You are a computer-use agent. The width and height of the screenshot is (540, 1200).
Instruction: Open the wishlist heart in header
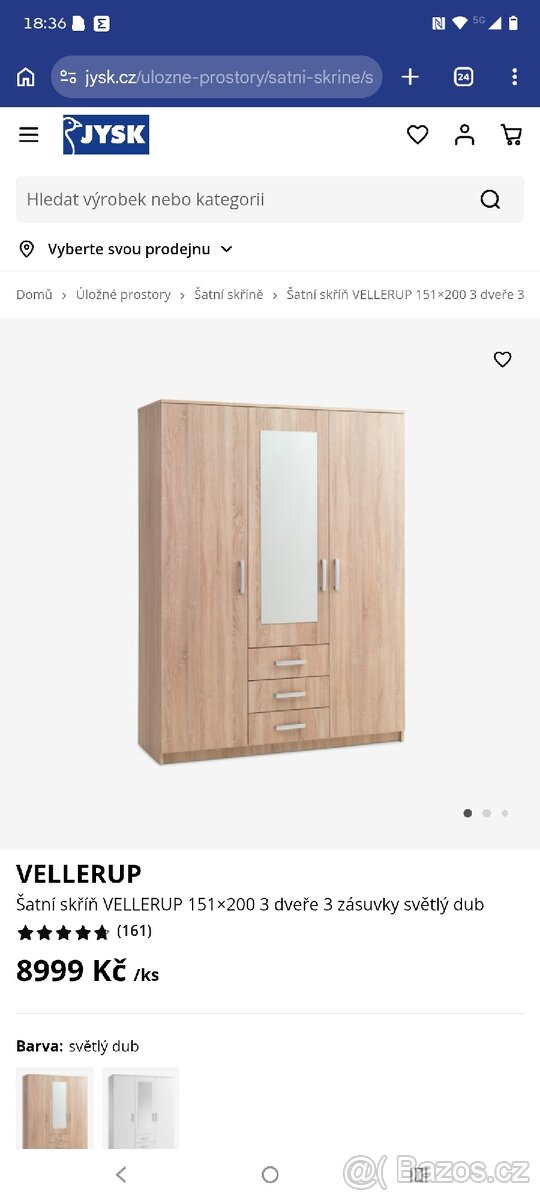click(418, 135)
